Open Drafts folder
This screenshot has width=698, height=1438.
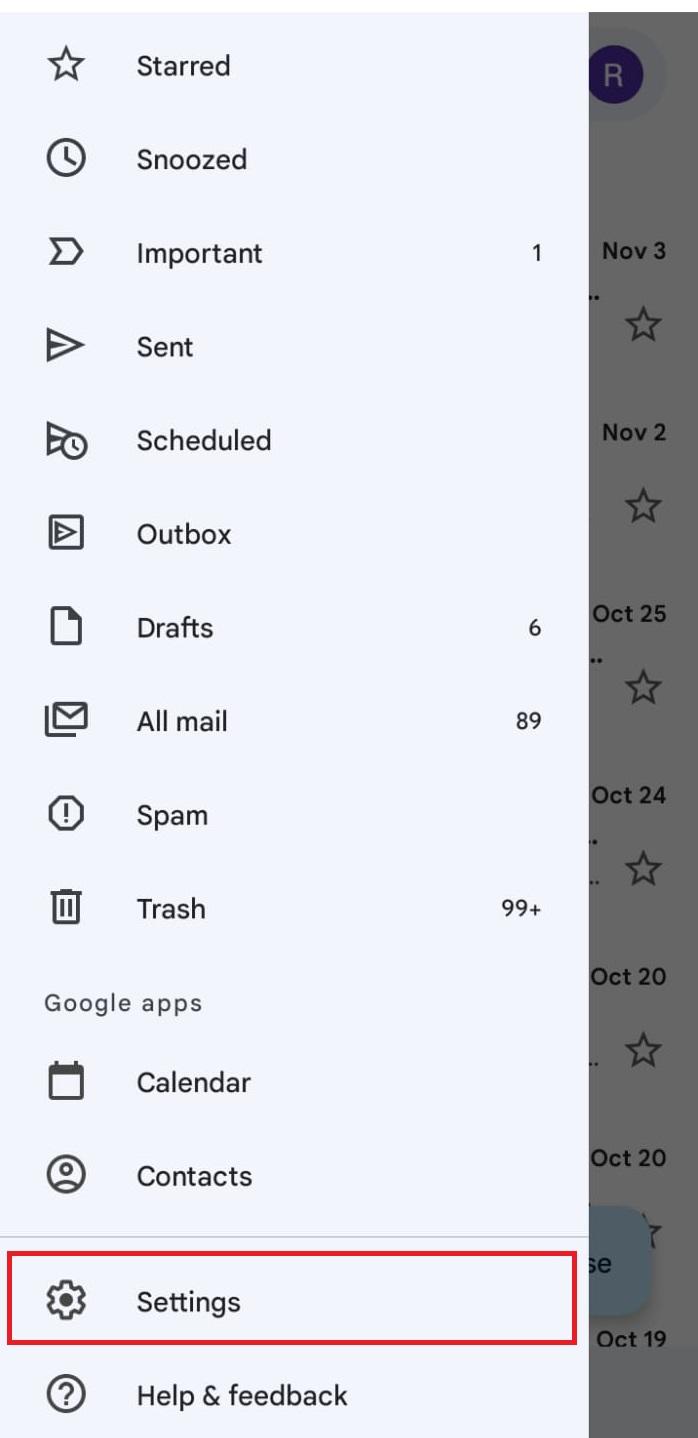click(175, 628)
